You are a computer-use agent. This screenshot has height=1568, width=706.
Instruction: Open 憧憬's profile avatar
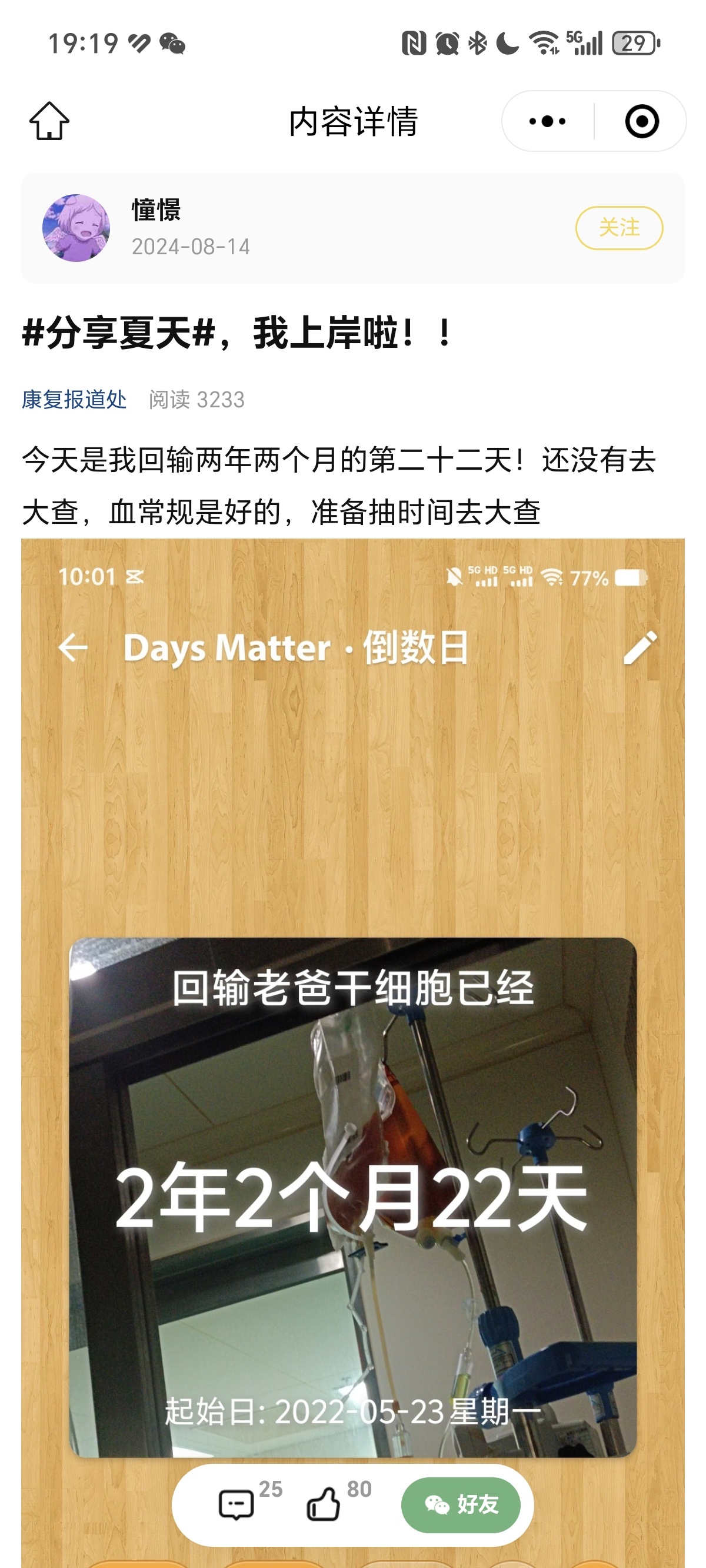(76, 228)
